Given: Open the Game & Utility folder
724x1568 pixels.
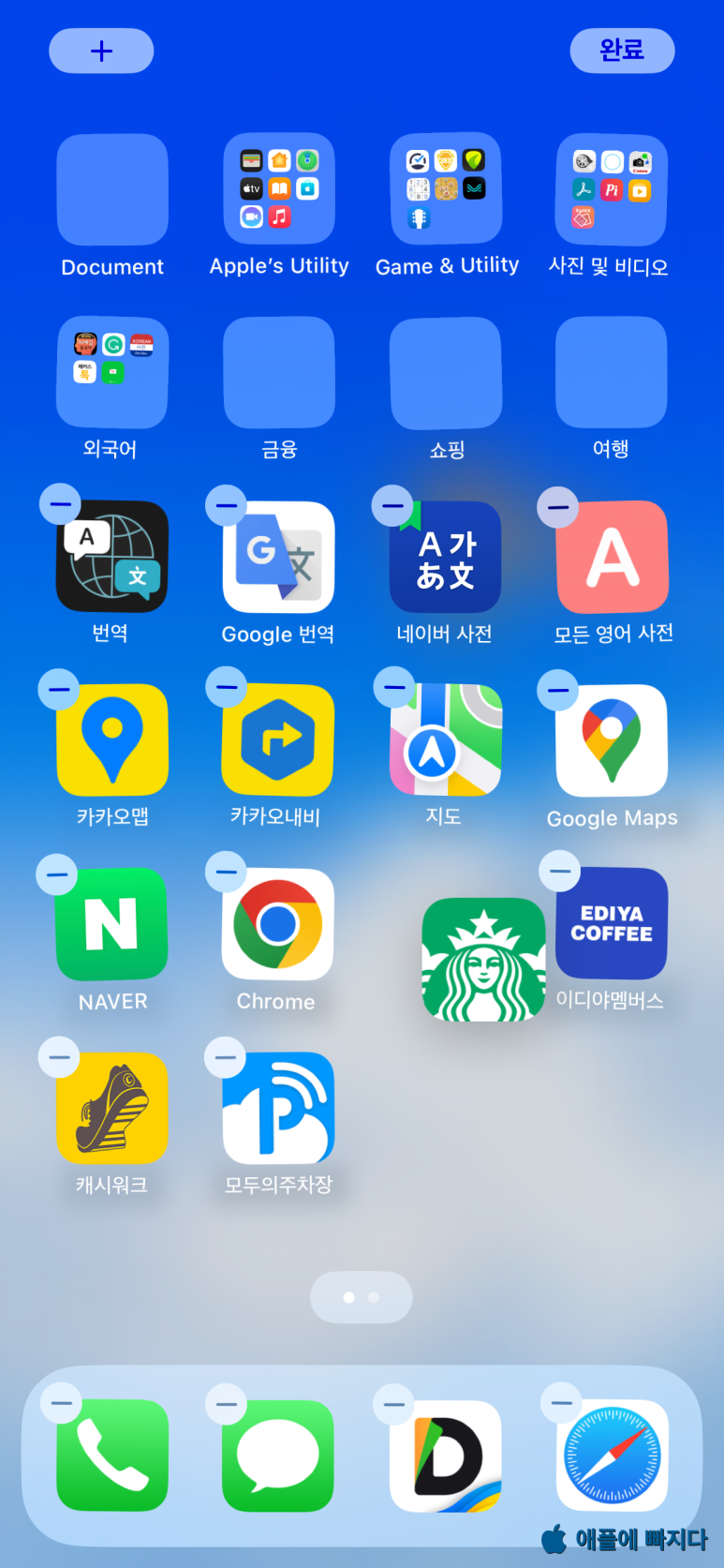Looking at the screenshot, I should [446, 189].
